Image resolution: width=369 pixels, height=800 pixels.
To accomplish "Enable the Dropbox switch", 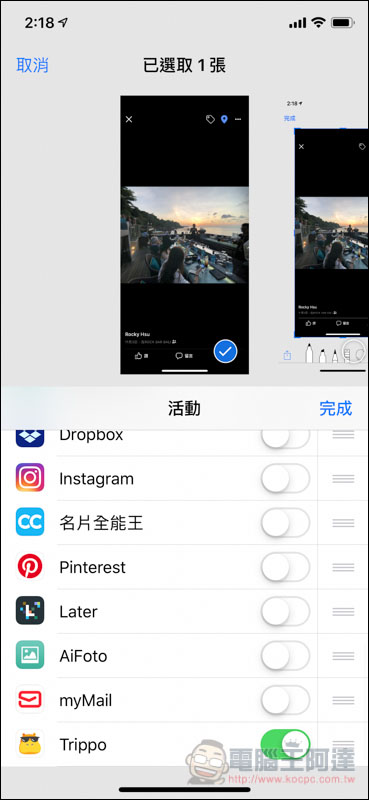I will pyautogui.click(x=285, y=437).
